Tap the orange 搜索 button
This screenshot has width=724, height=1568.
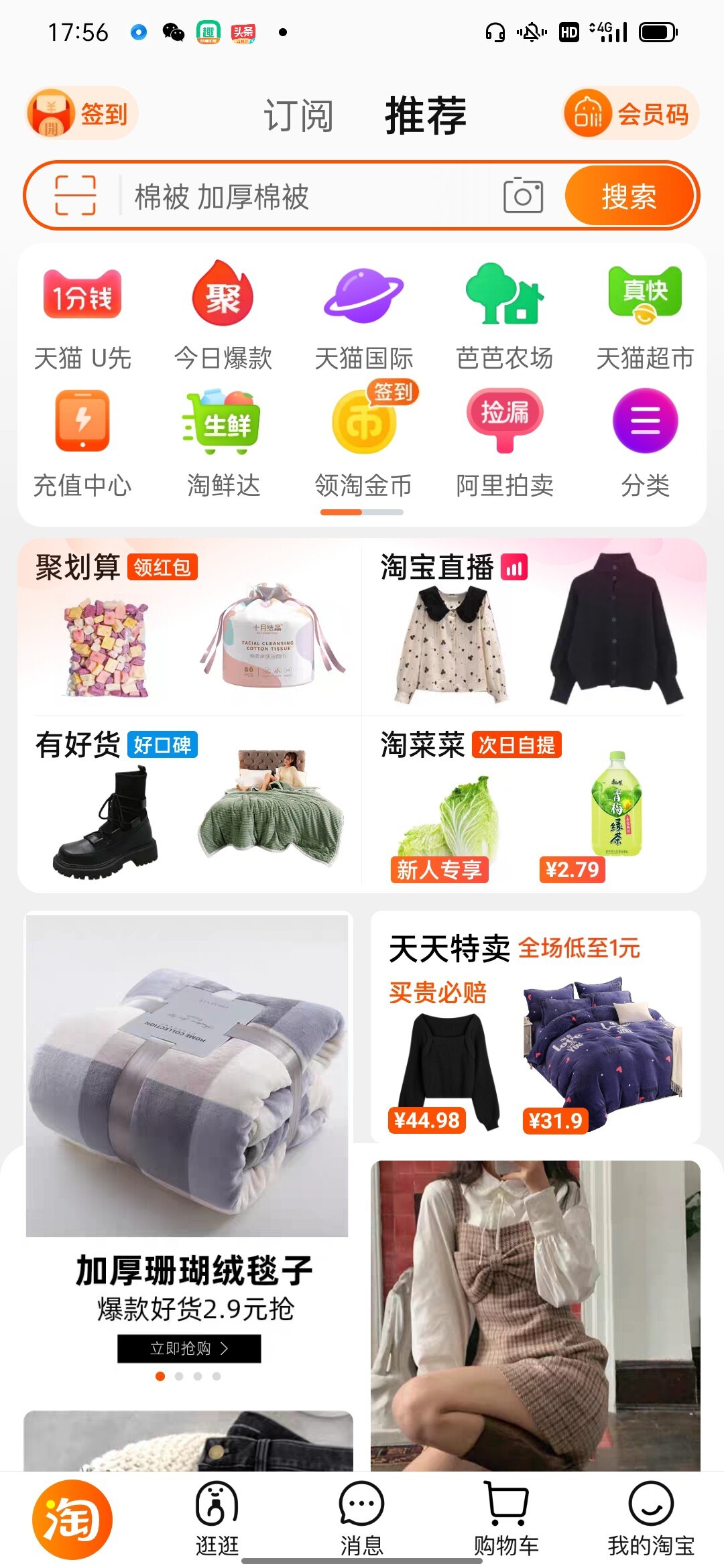tap(628, 196)
